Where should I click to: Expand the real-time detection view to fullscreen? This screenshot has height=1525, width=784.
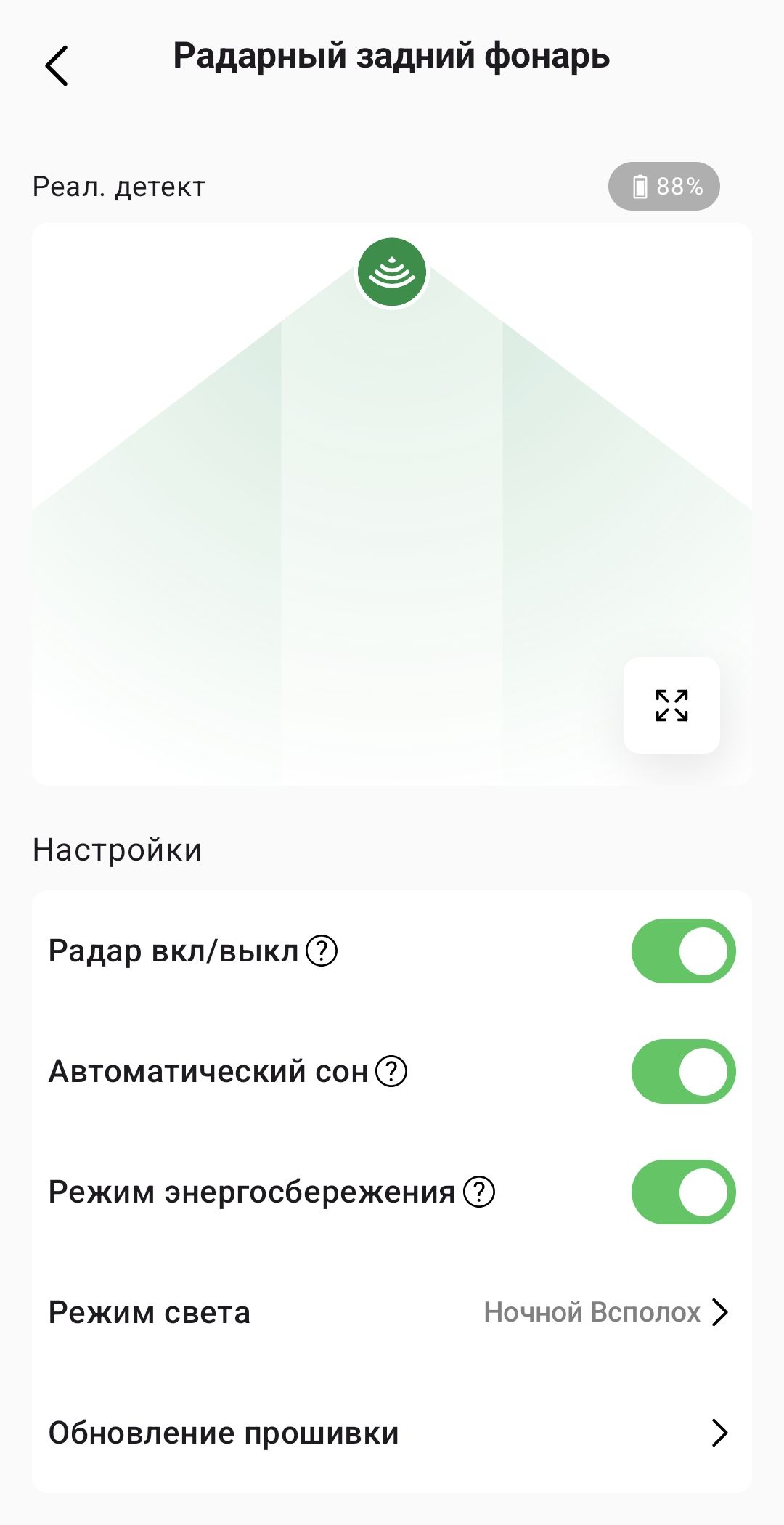tap(671, 705)
